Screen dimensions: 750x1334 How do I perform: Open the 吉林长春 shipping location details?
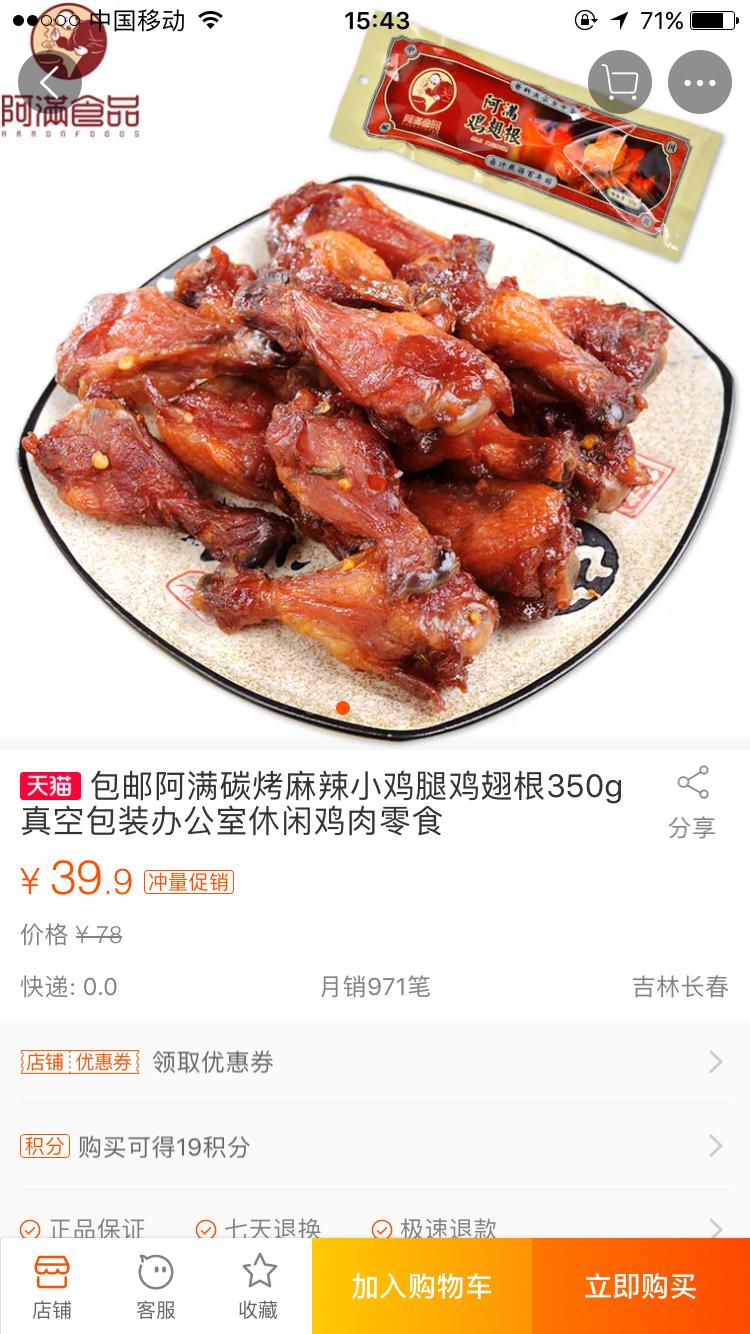pos(680,986)
